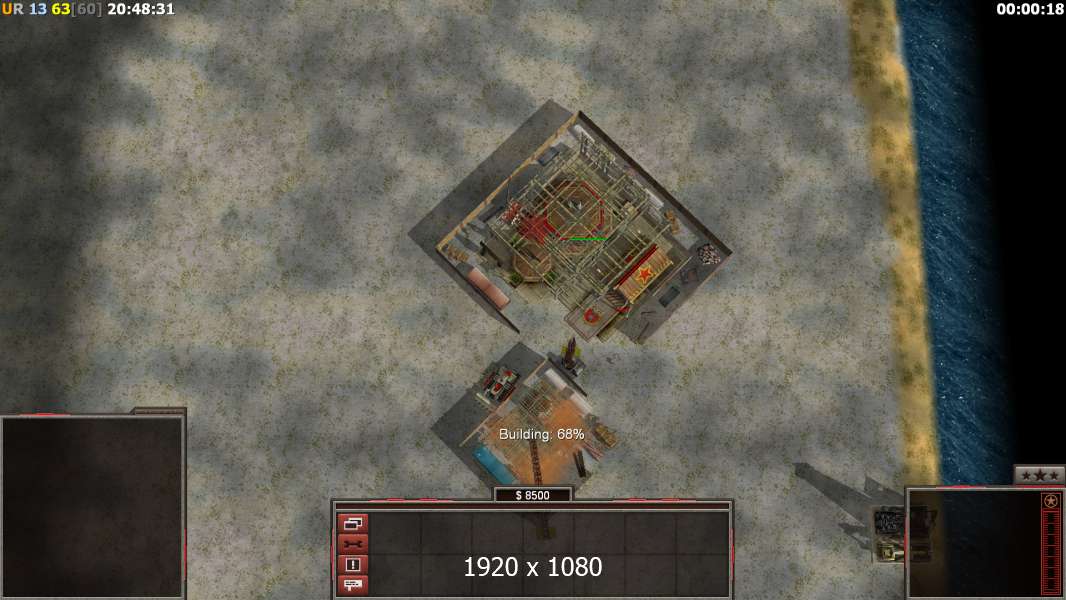Tap the stacked-windows icon in the command bar

coord(353,523)
